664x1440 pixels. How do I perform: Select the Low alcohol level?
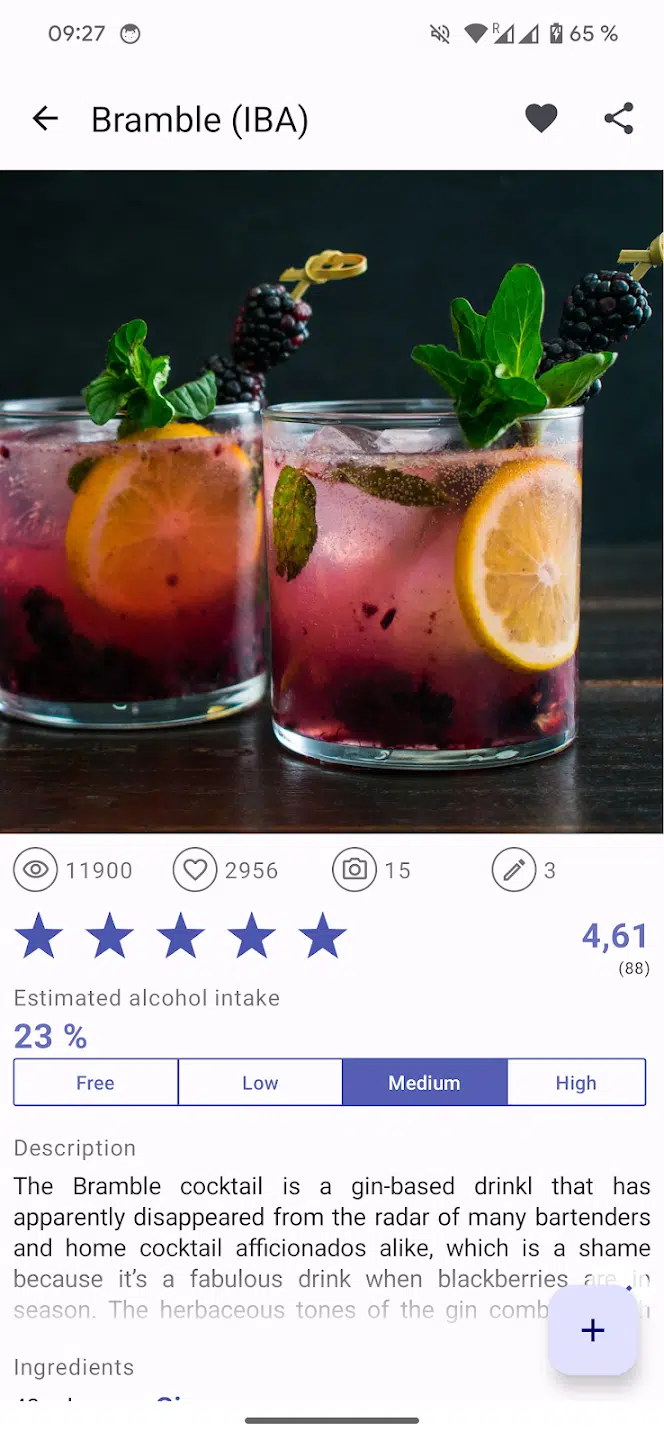point(260,1083)
